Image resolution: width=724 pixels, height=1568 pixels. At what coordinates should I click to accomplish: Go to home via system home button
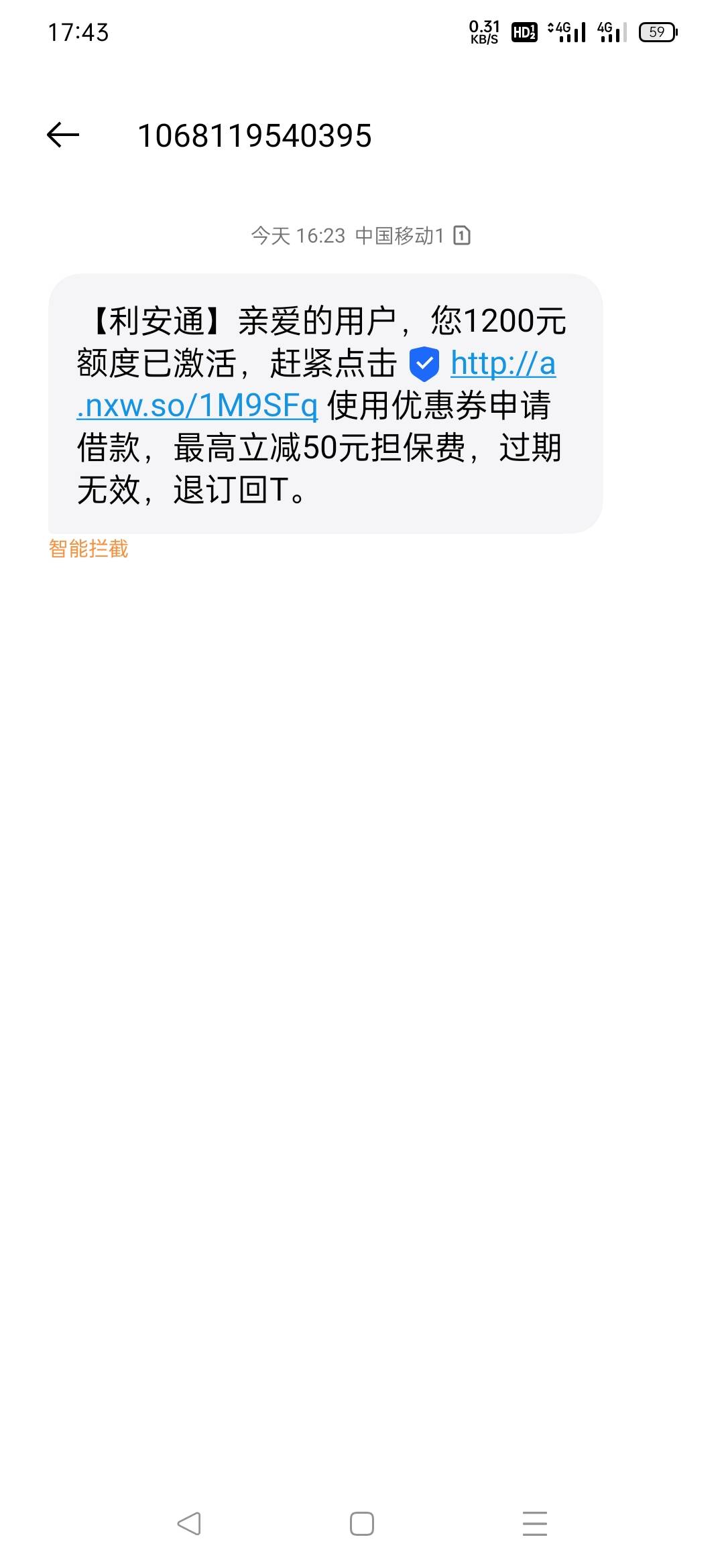pyautogui.click(x=362, y=1523)
